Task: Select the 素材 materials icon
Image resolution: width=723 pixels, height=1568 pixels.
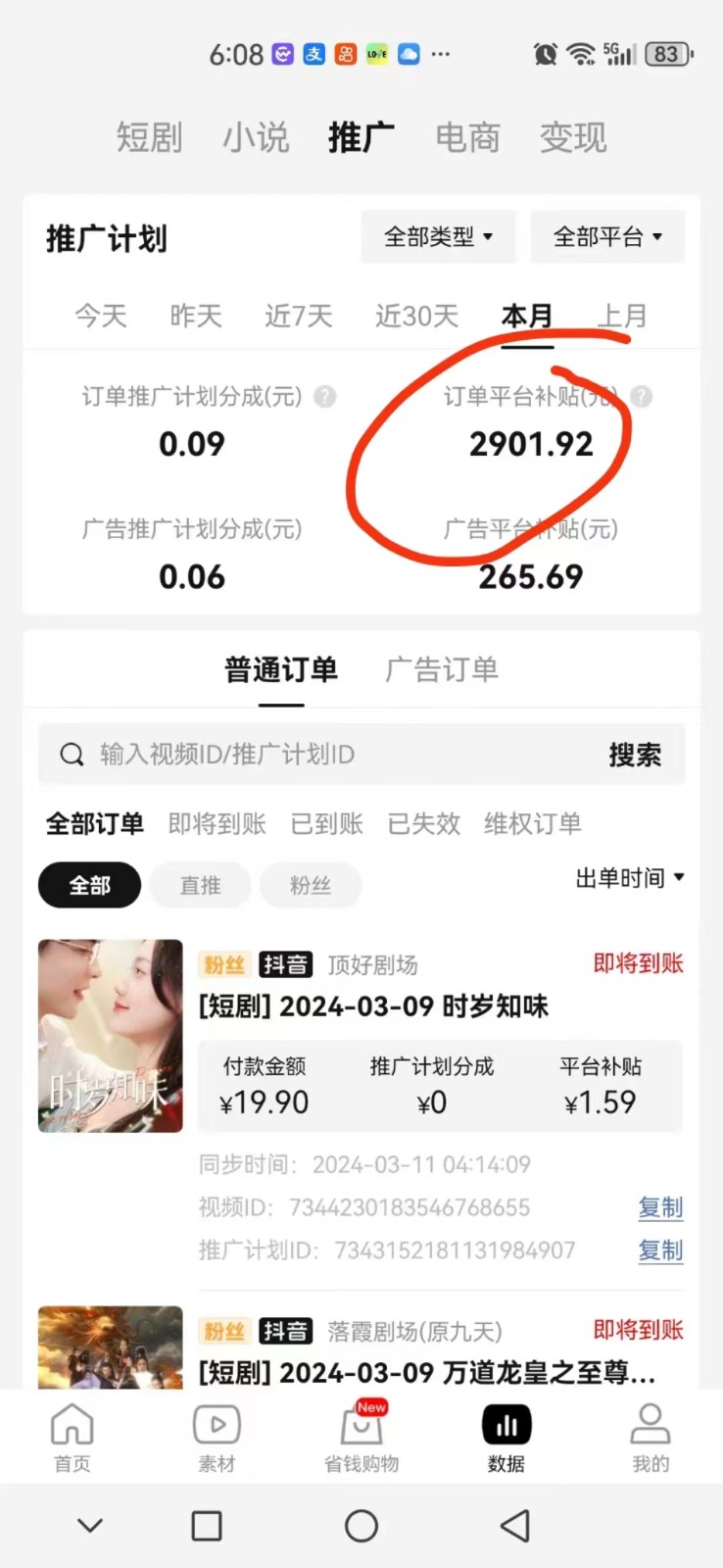Action: tap(217, 1436)
